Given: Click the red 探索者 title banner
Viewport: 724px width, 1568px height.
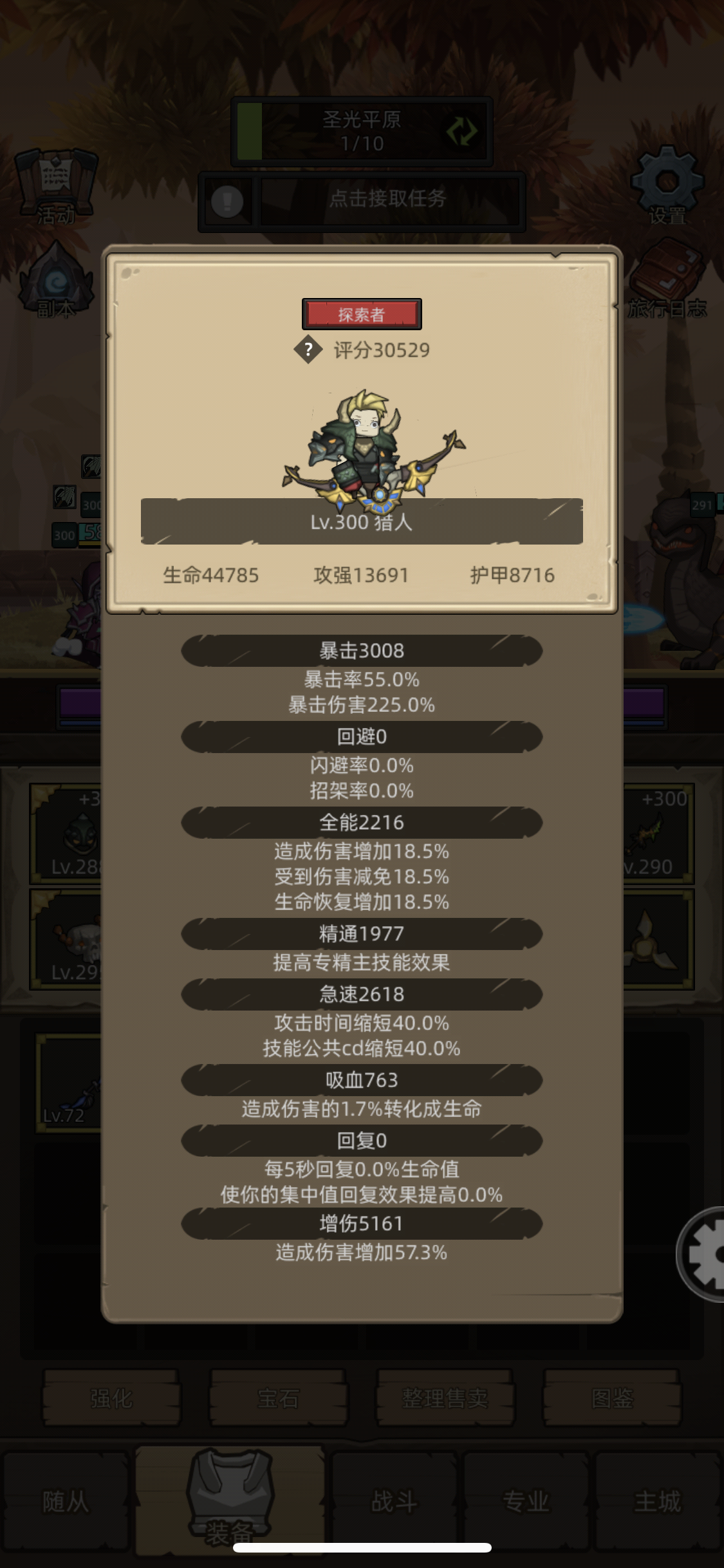Looking at the screenshot, I should click(x=362, y=313).
